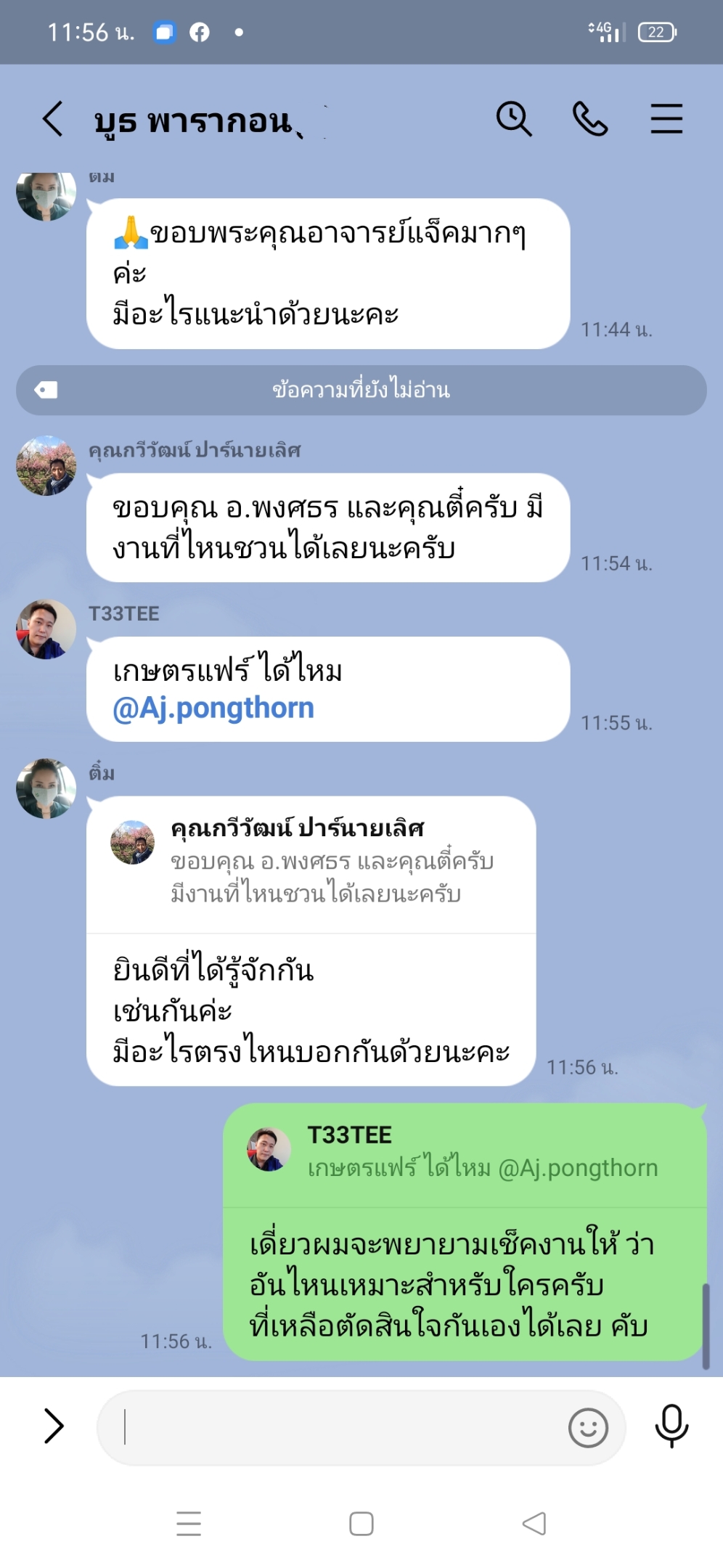Search messages in this chat
723x1568 pixels.
(x=514, y=119)
